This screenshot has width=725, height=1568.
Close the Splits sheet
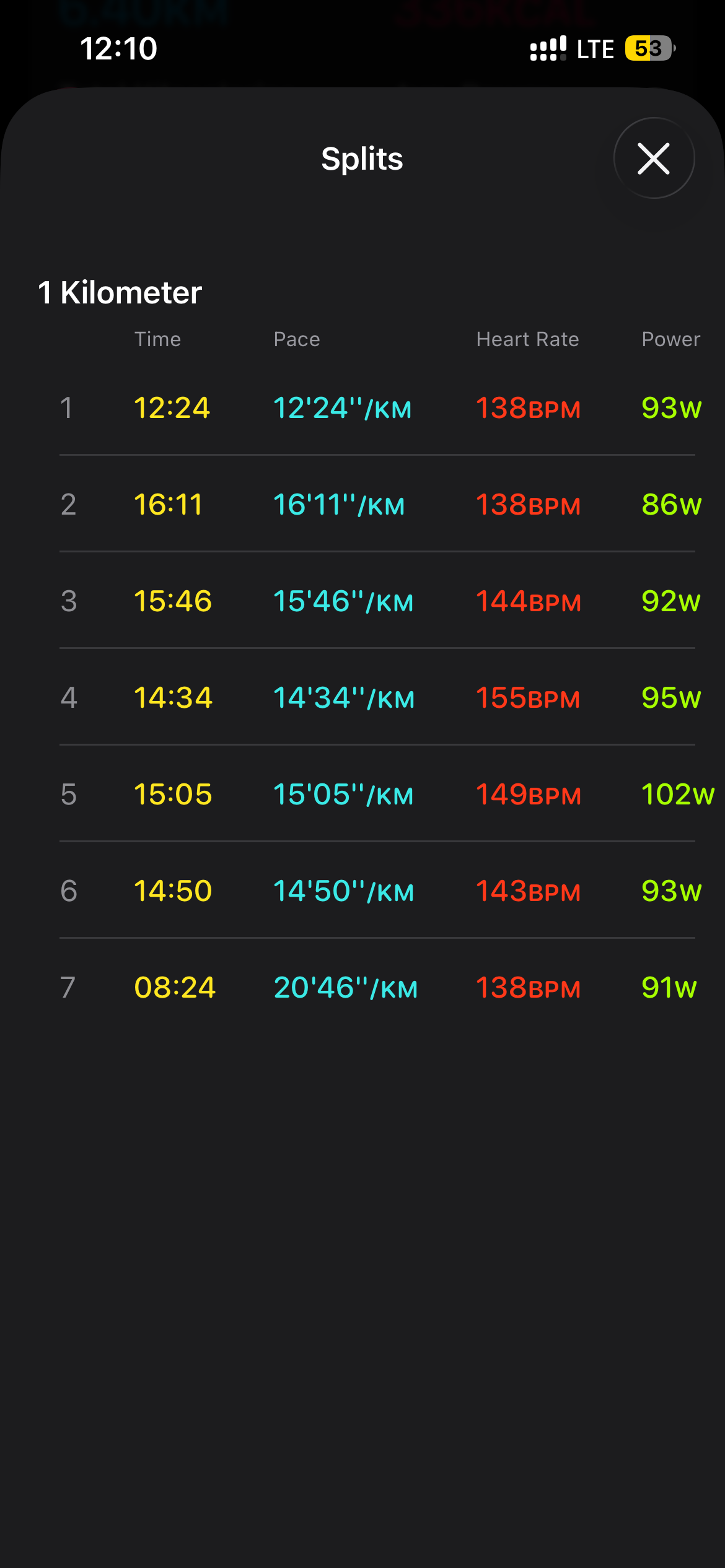click(x=654, y=159)
